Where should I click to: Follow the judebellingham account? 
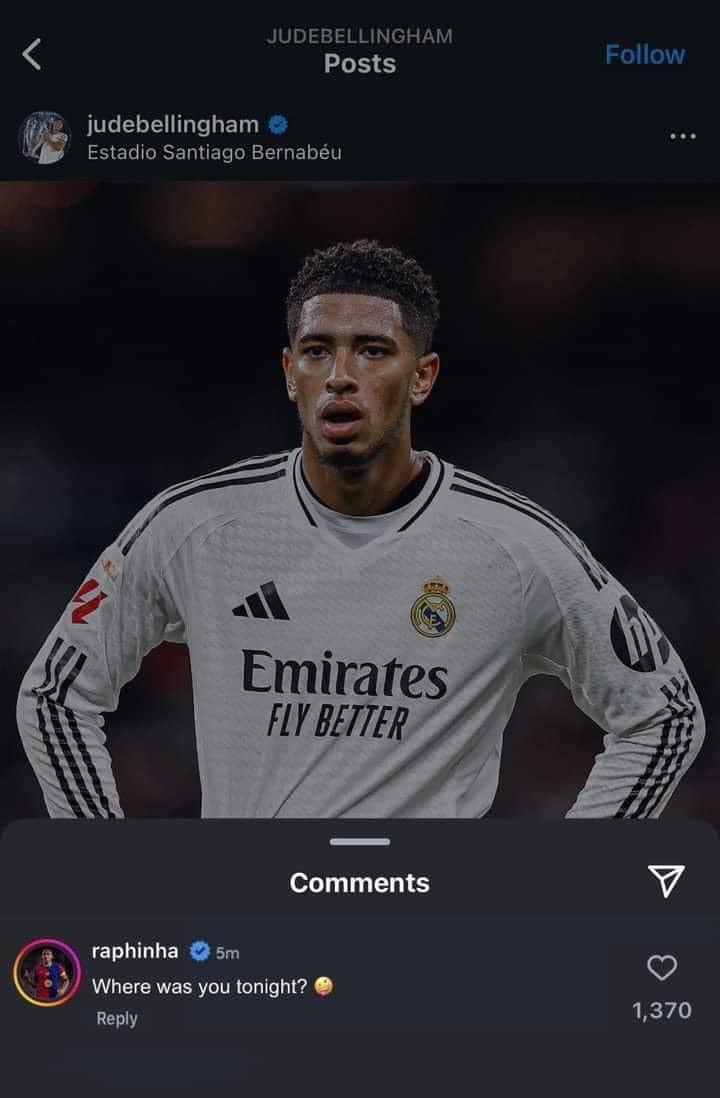(x=644, y=54)
